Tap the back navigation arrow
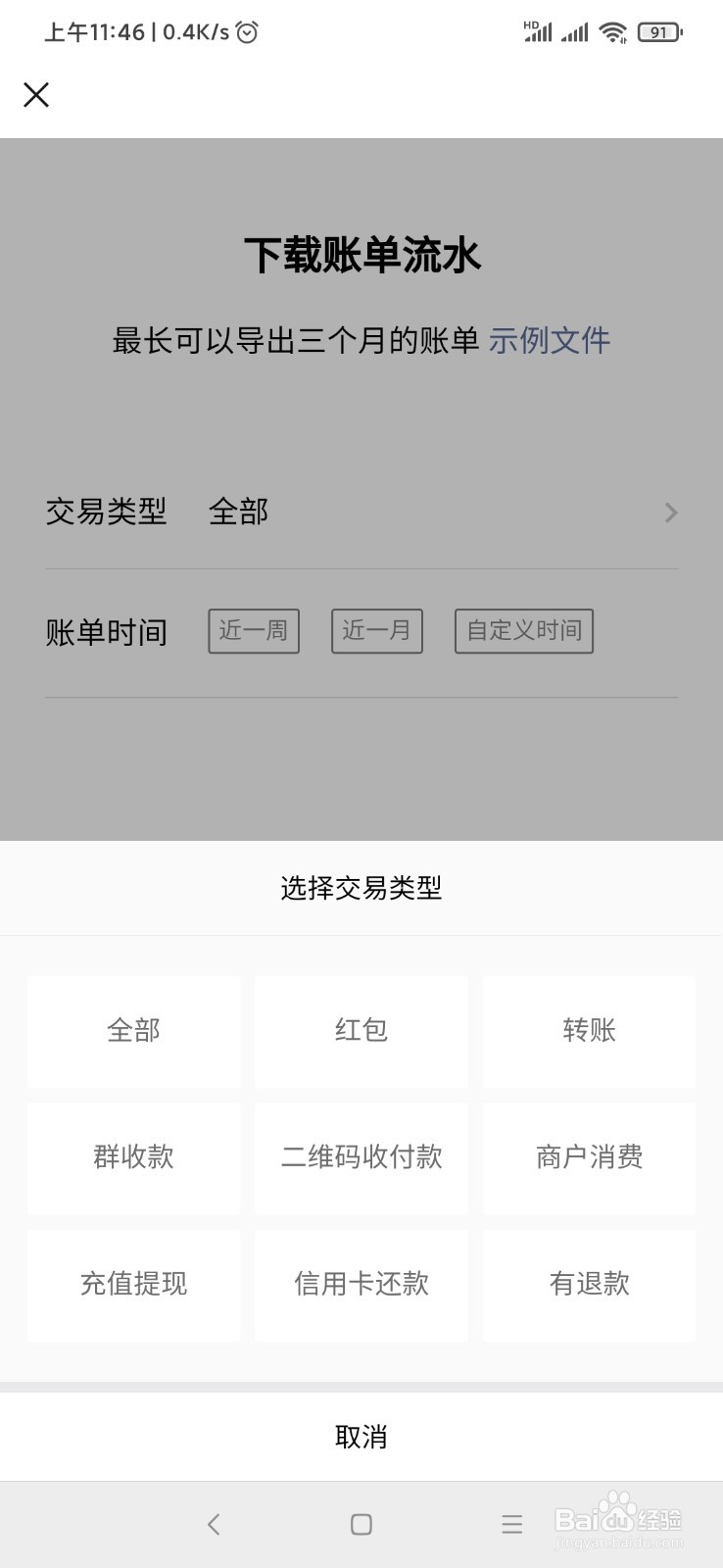Image resolution: width=723 pixels, height=1568 pixels. [x=214, y=1525]
